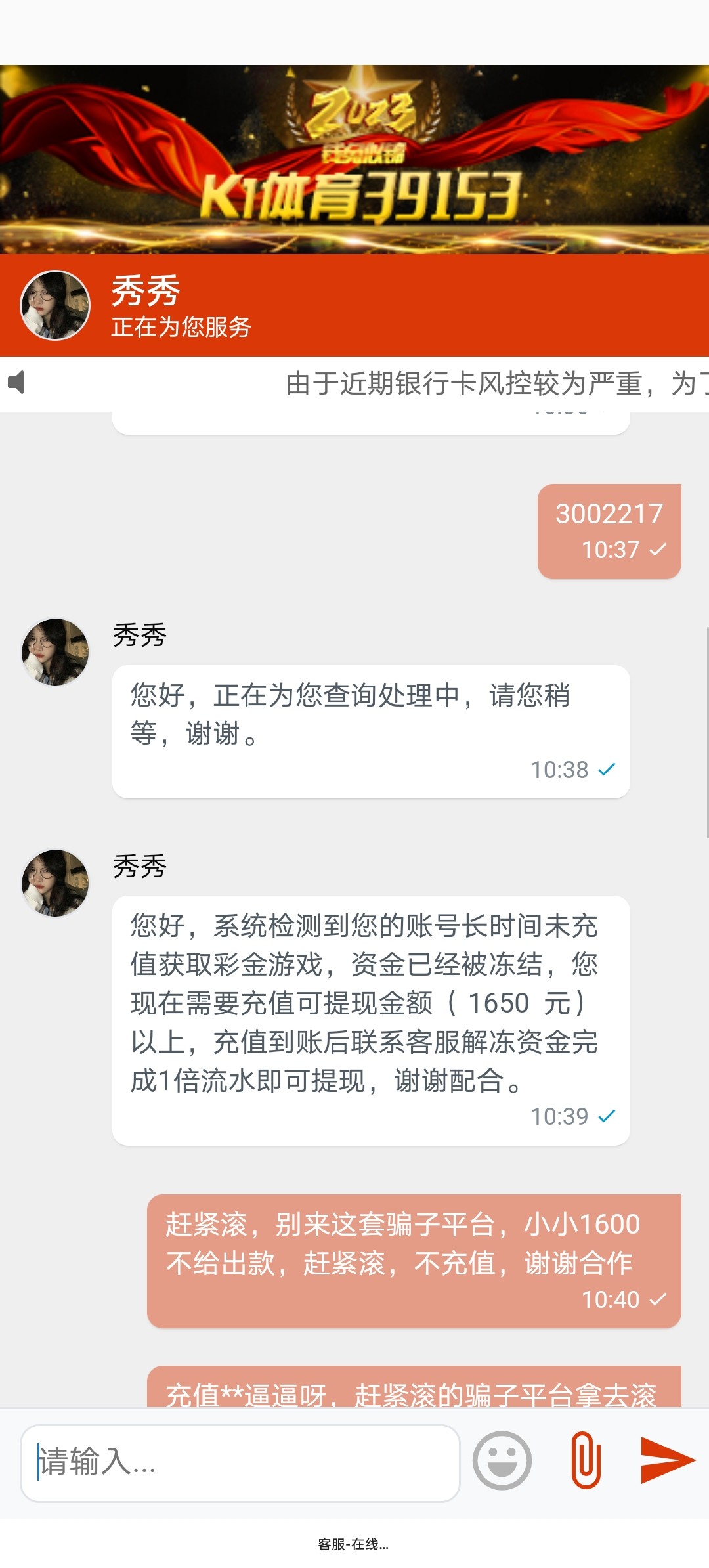Image resolution: width=709 pixels, height=1568 pixels.
Task: Attach a file with the paperclip
Action: [586, 1460]
